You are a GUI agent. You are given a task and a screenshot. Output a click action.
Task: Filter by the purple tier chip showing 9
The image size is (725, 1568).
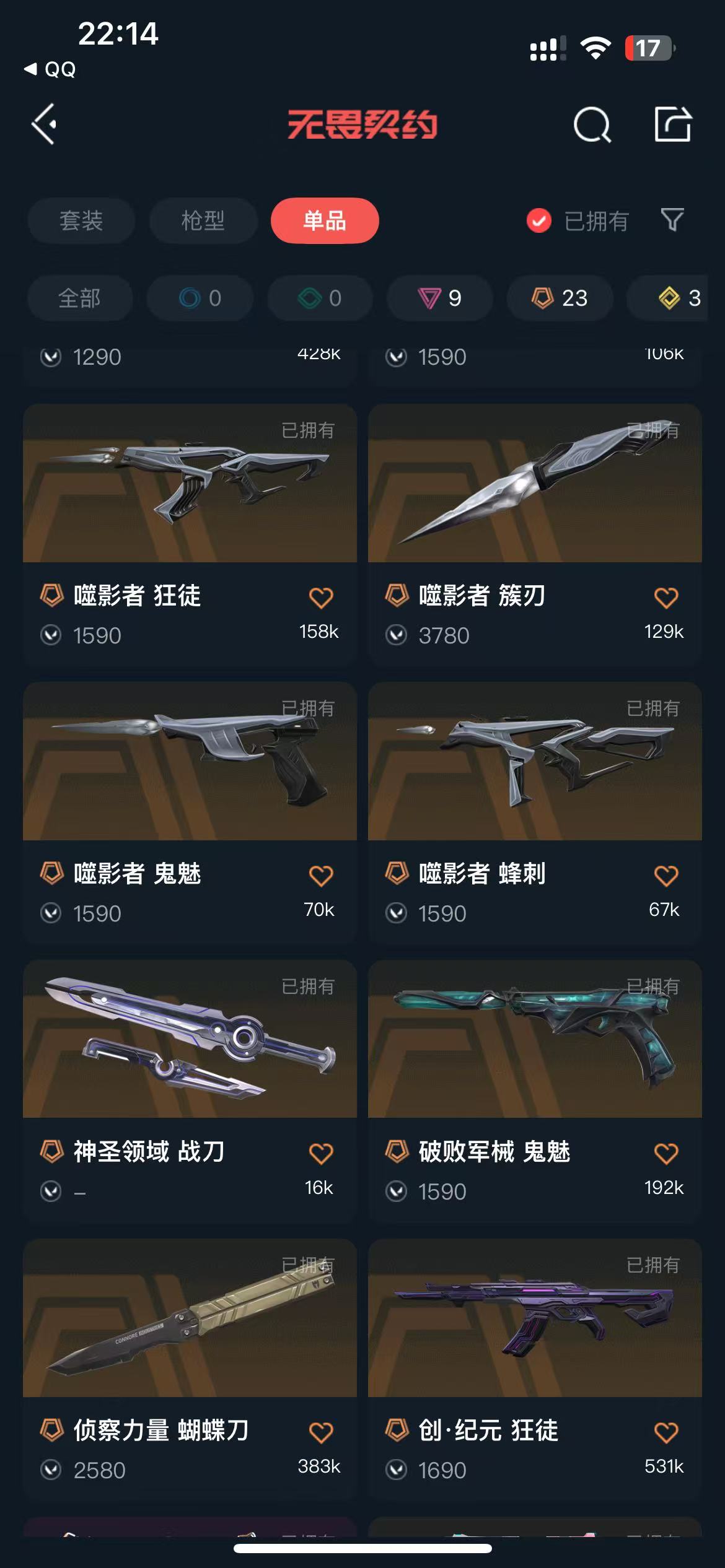pos(440,298)
